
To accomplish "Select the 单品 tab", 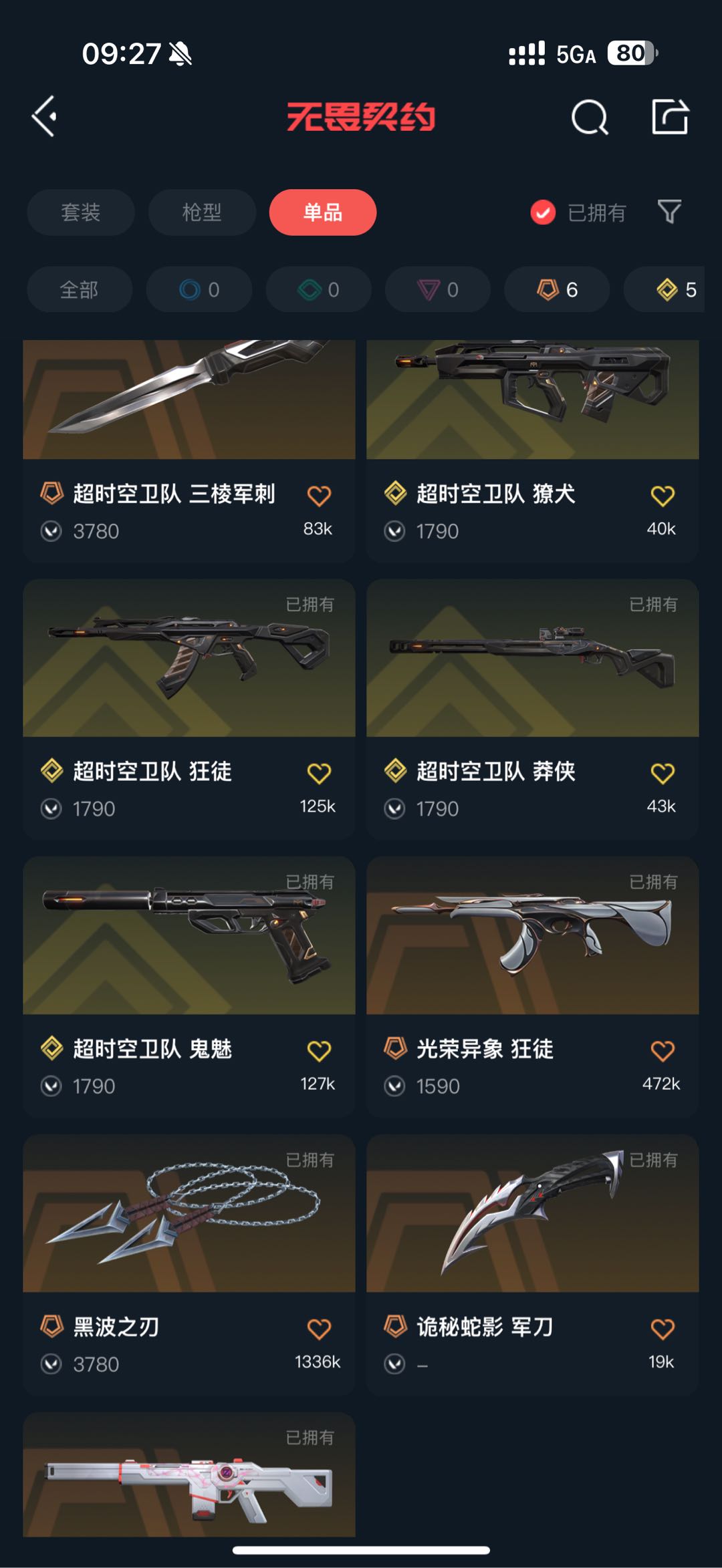I will click(x=323, y=212).
